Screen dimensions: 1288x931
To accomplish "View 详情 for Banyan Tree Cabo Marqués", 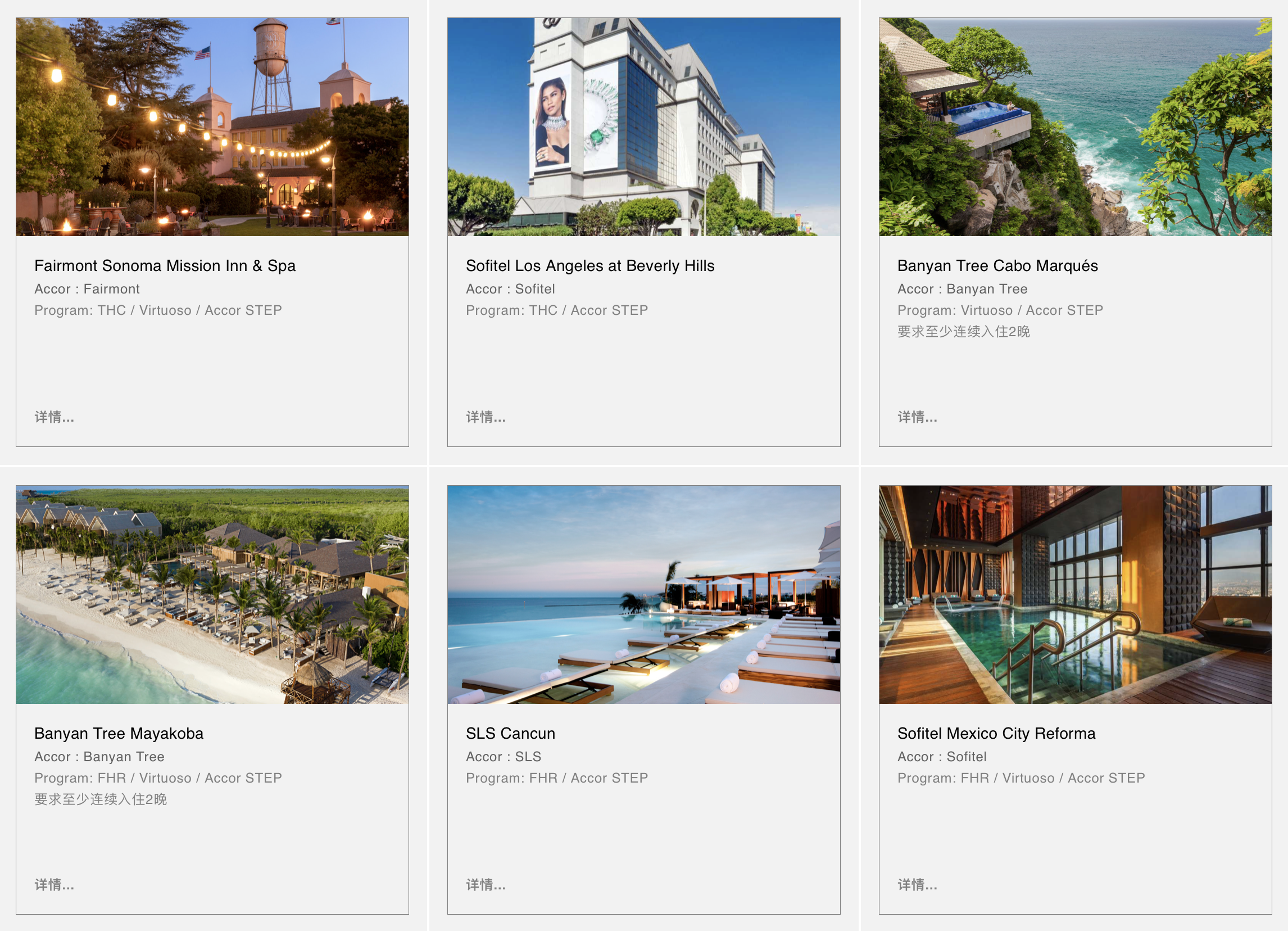I will point(917,417).
